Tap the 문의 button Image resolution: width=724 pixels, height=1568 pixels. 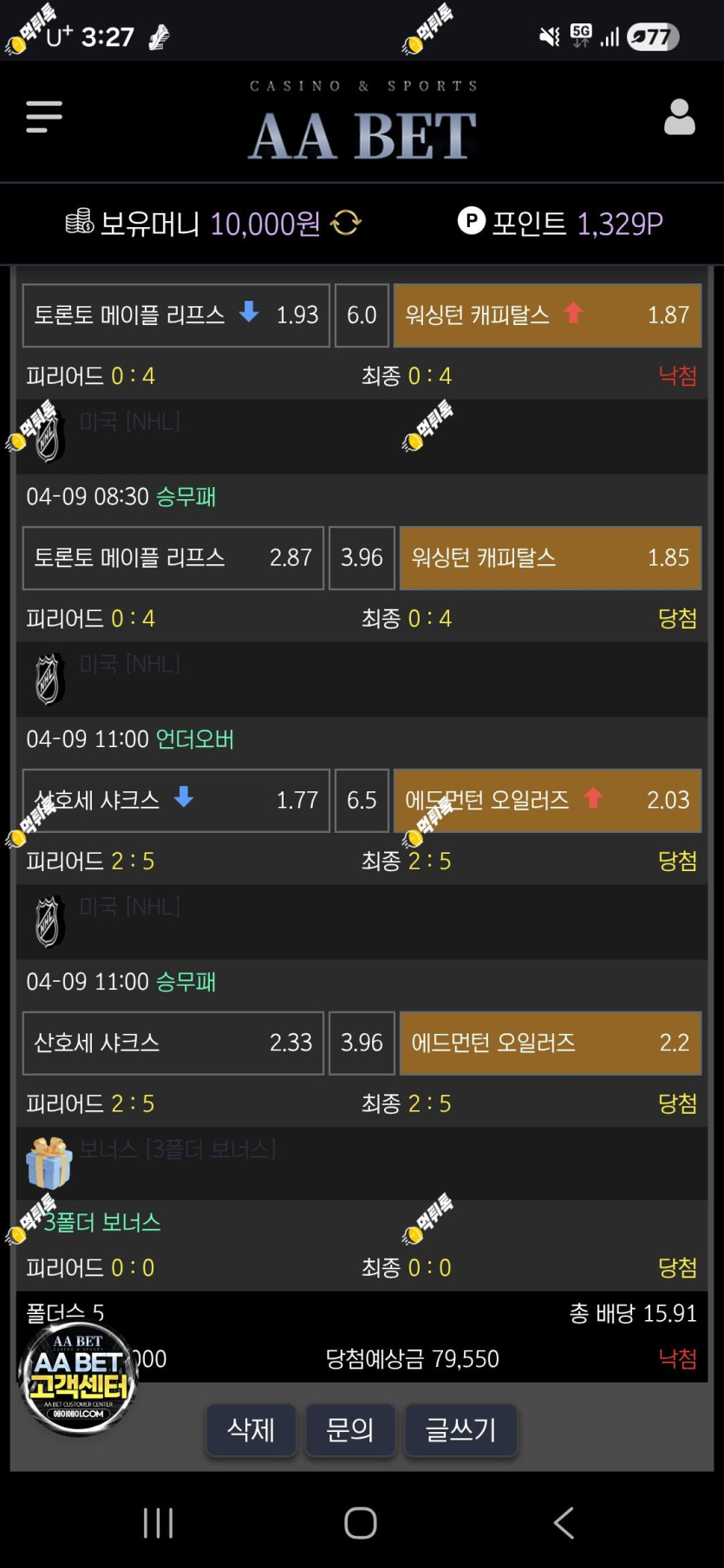click(349, 1429)
